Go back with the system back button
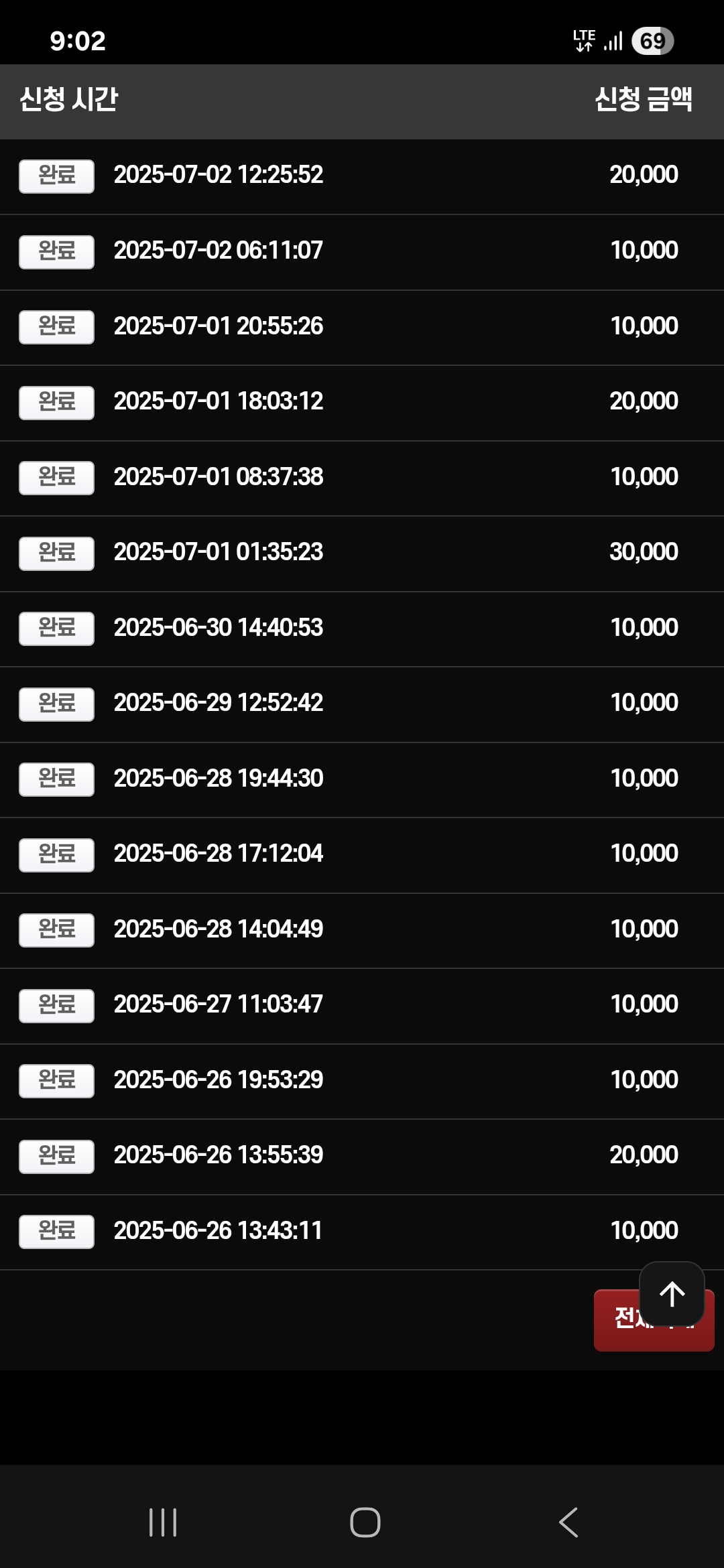Image resolution: width=724 pixels, height=1568 pixels. (x=568, y=1522)
